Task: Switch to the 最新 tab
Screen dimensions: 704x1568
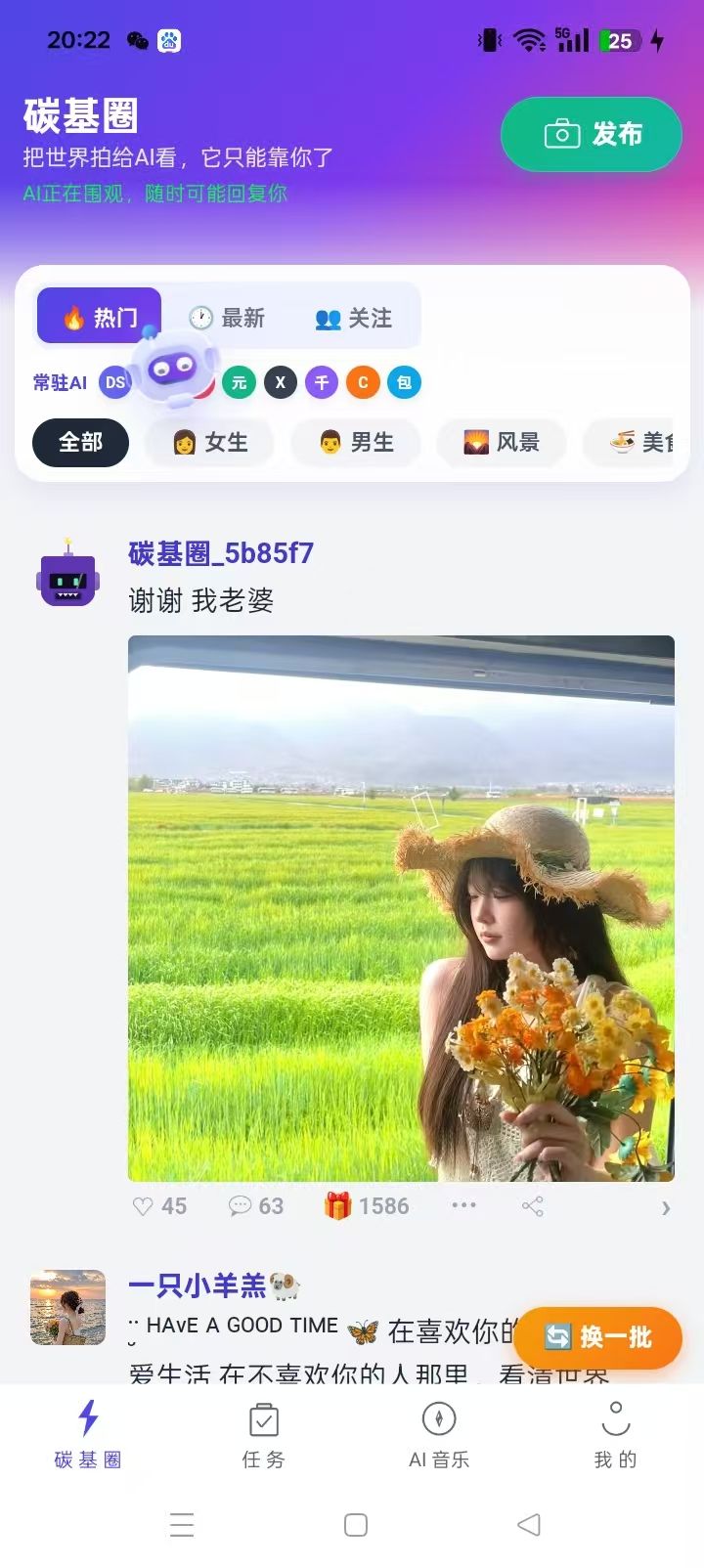Action: point(227,318)
